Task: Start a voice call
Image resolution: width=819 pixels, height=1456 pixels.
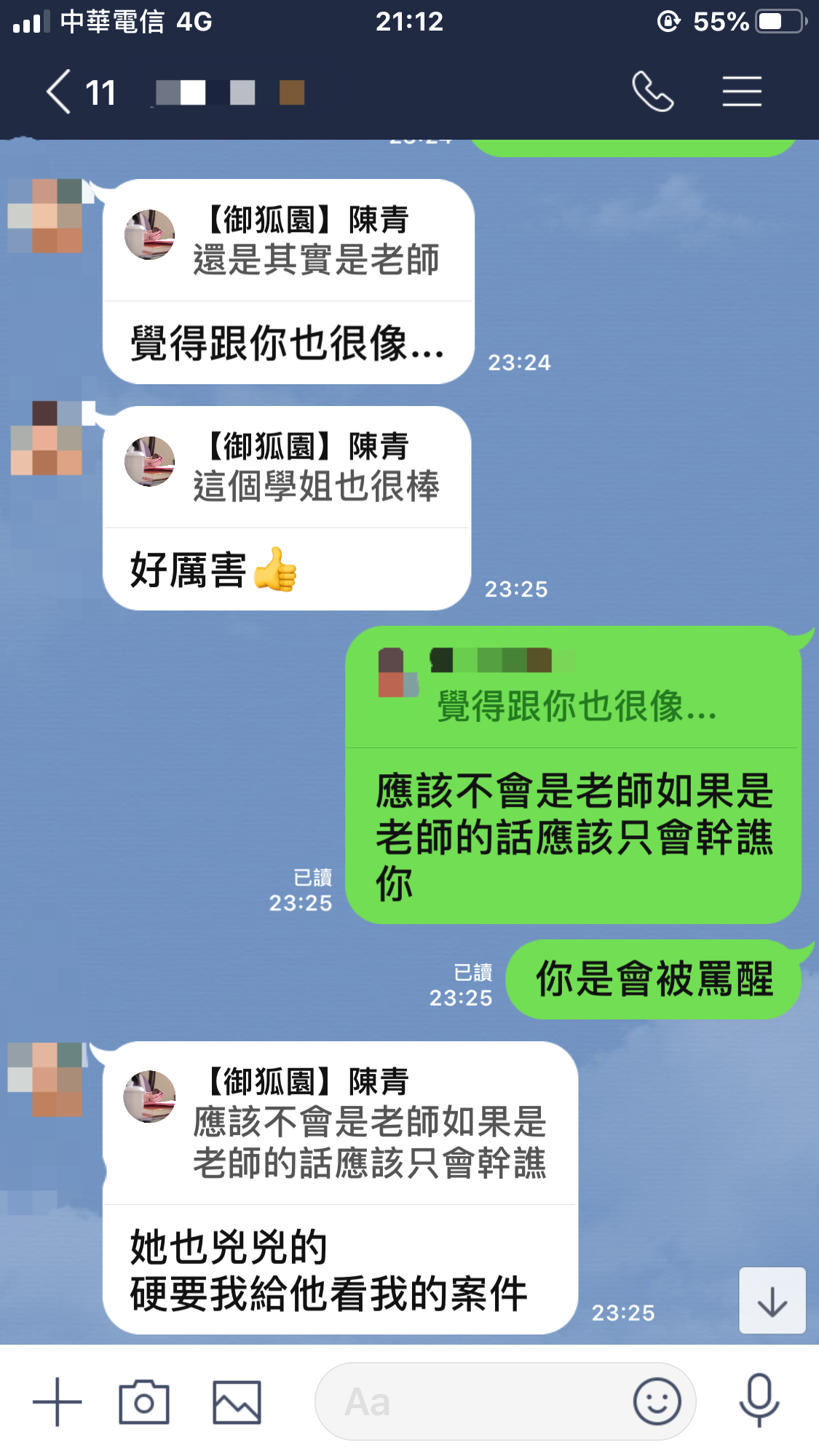Action: coord(652,92)
